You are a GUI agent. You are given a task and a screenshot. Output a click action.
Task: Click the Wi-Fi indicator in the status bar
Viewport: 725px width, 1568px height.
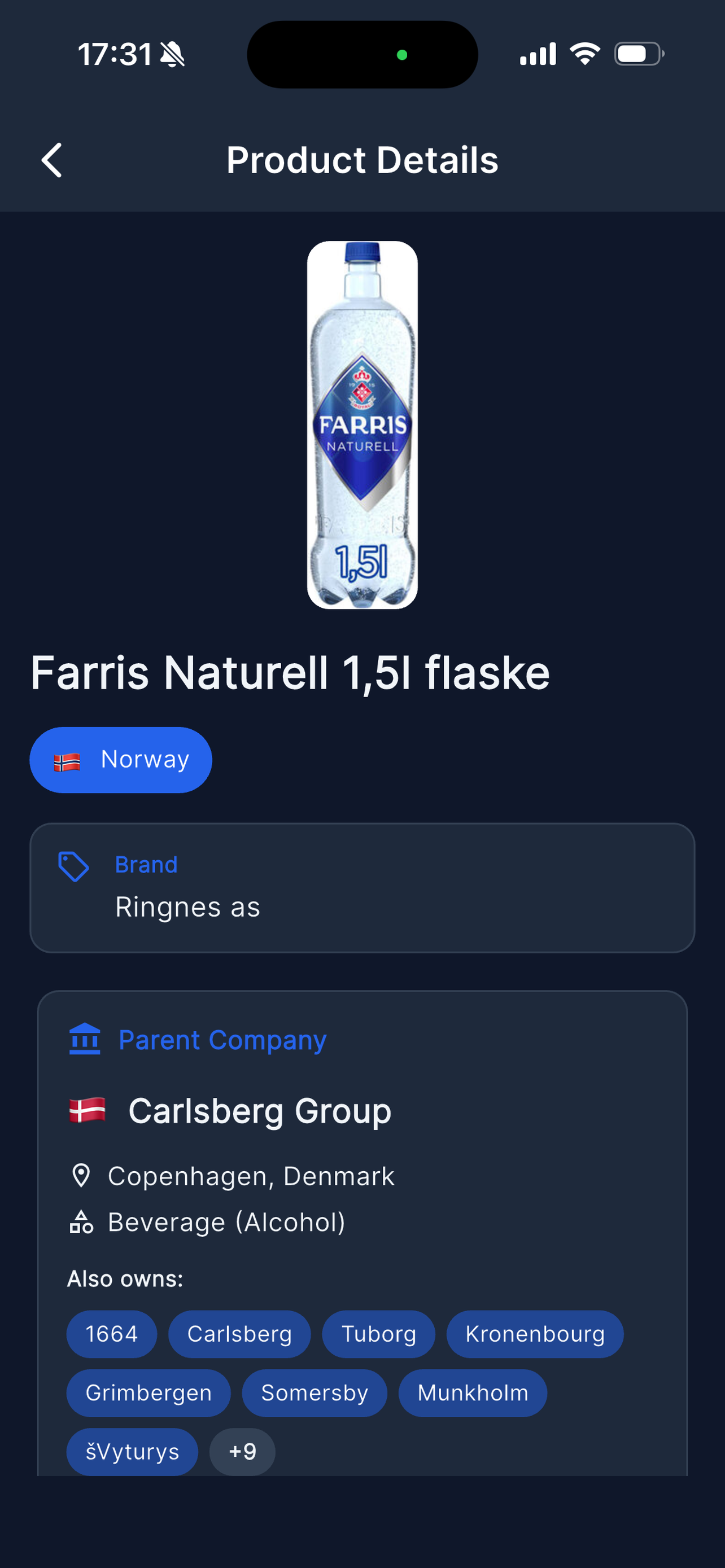584,54
